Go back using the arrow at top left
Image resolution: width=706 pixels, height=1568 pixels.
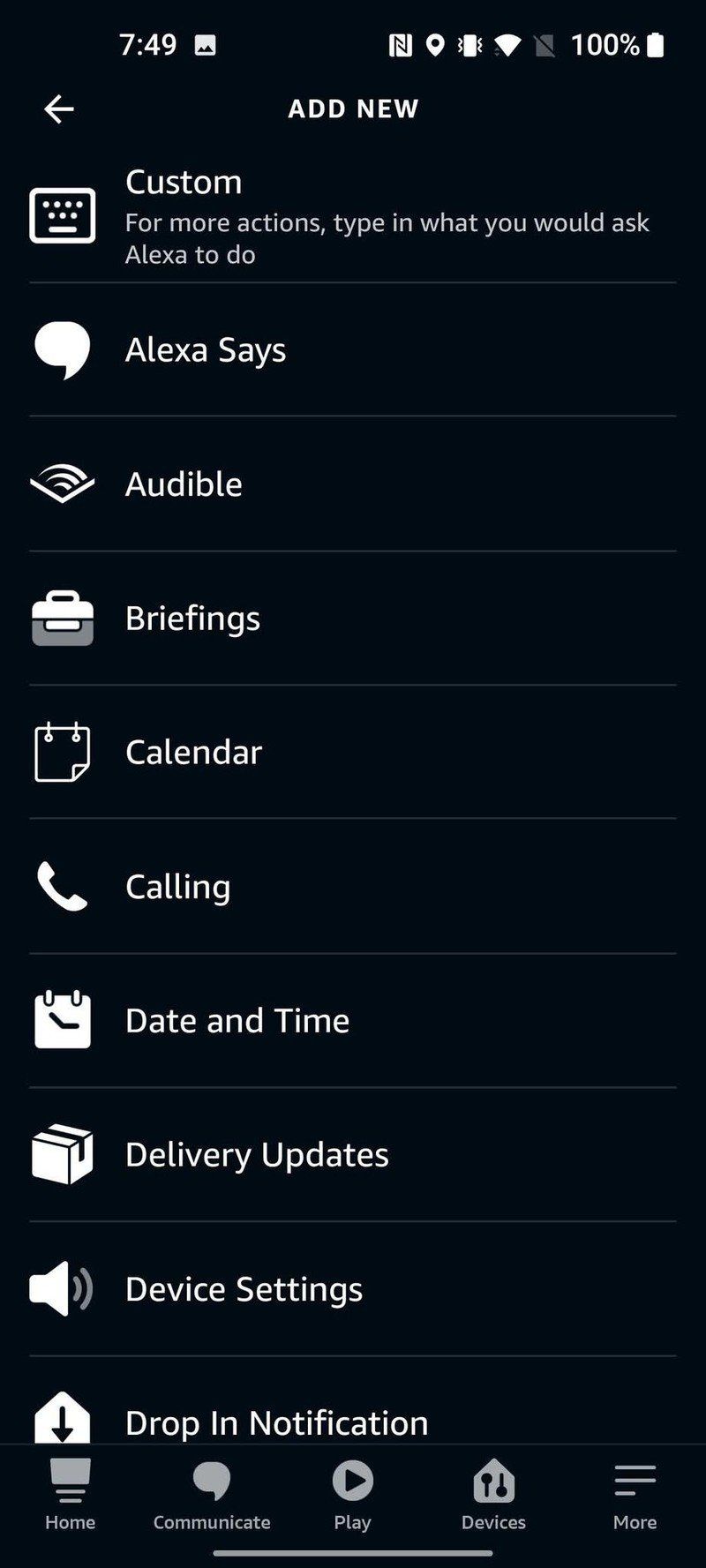coord(58,109)
